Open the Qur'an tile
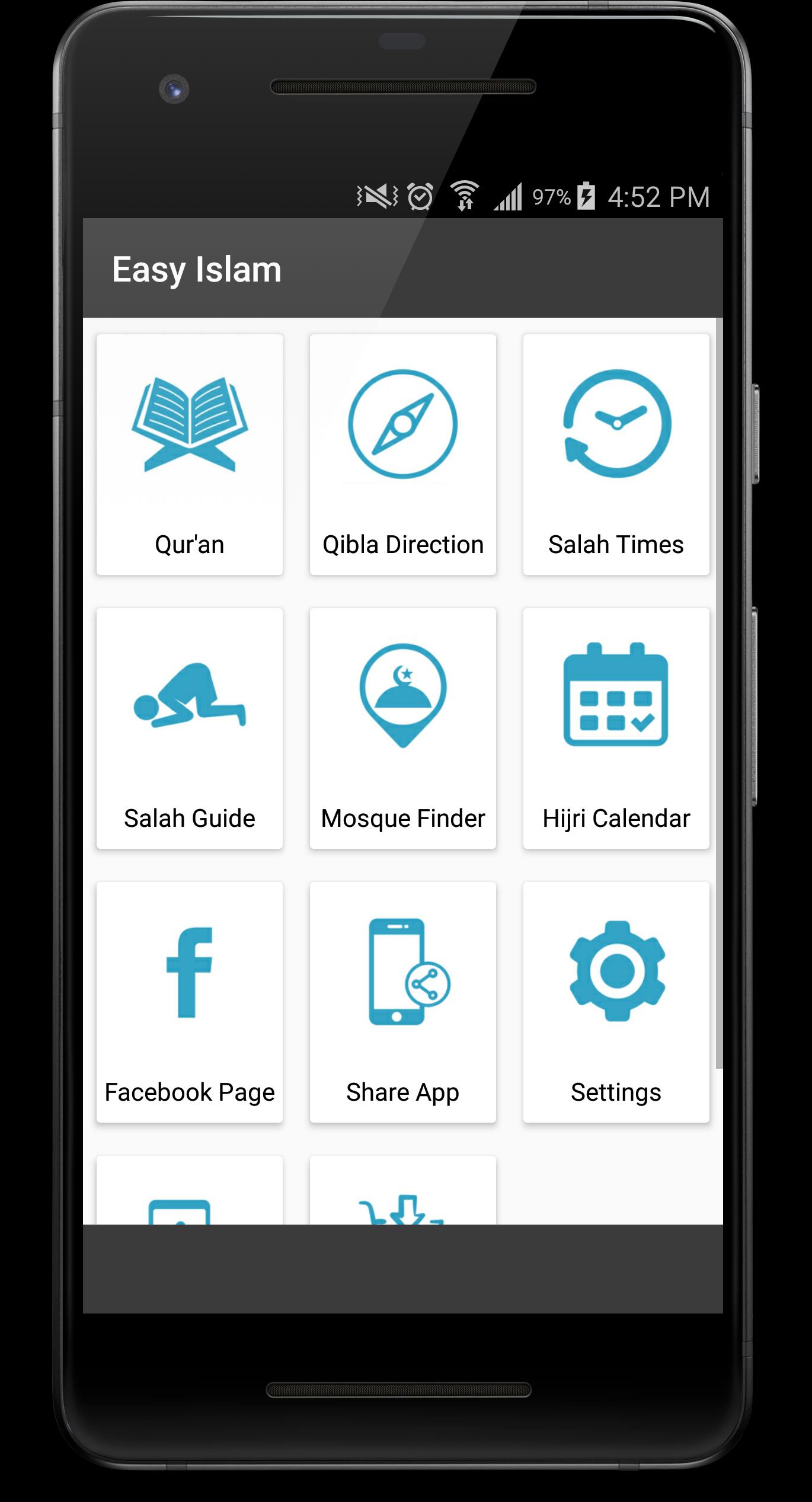 point(190,455)
